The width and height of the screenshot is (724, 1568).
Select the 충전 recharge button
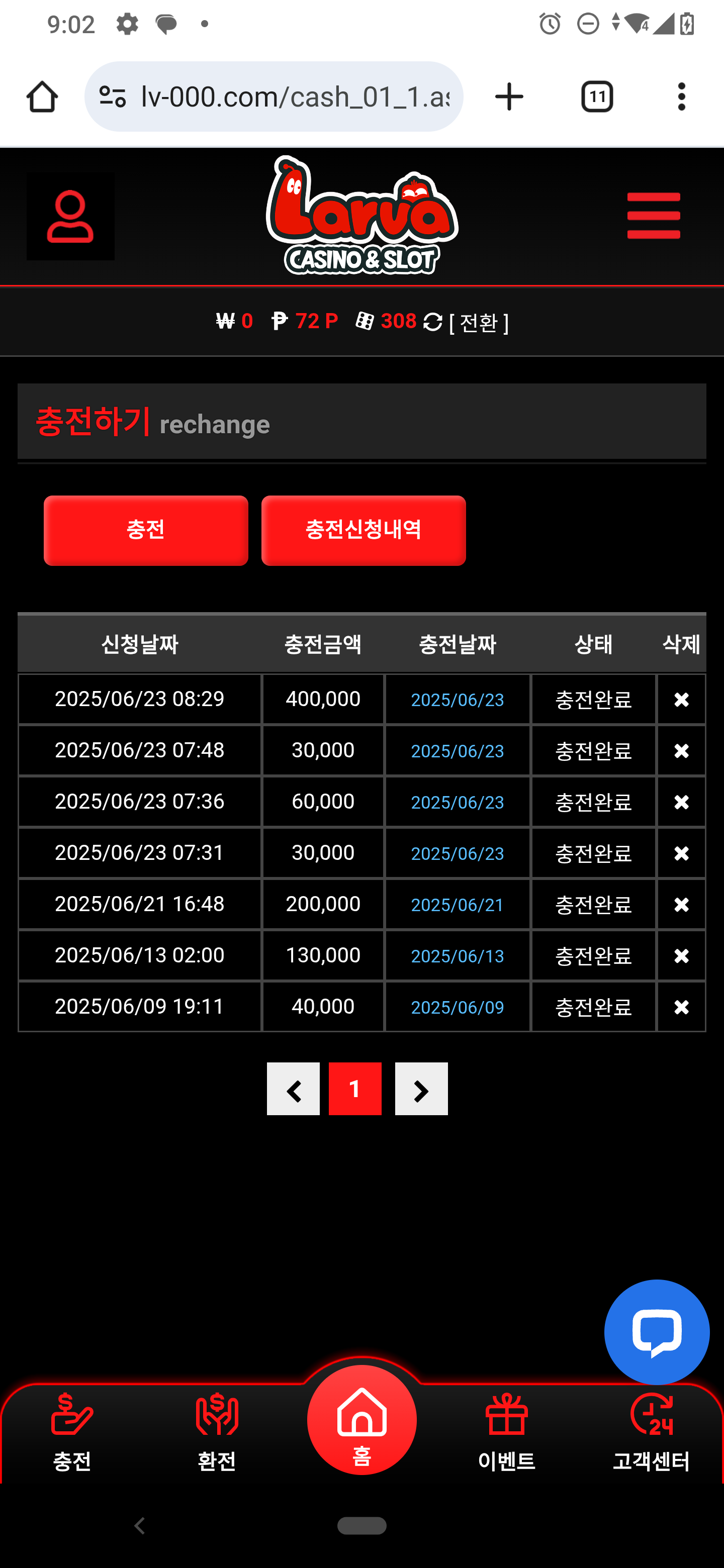pyautogui.click(x=145, y=530)
